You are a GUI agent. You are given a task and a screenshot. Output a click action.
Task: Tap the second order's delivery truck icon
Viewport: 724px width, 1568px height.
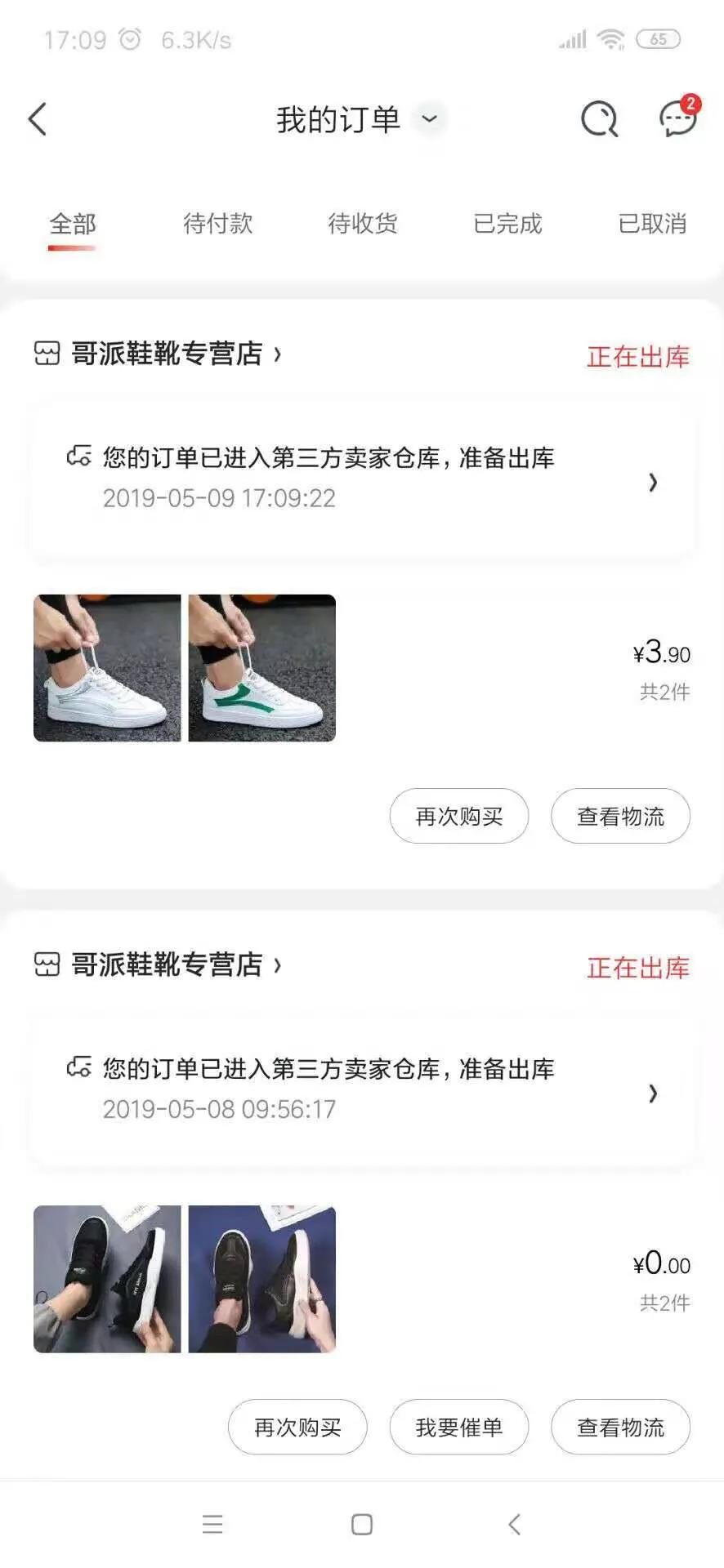[78, 1067]
